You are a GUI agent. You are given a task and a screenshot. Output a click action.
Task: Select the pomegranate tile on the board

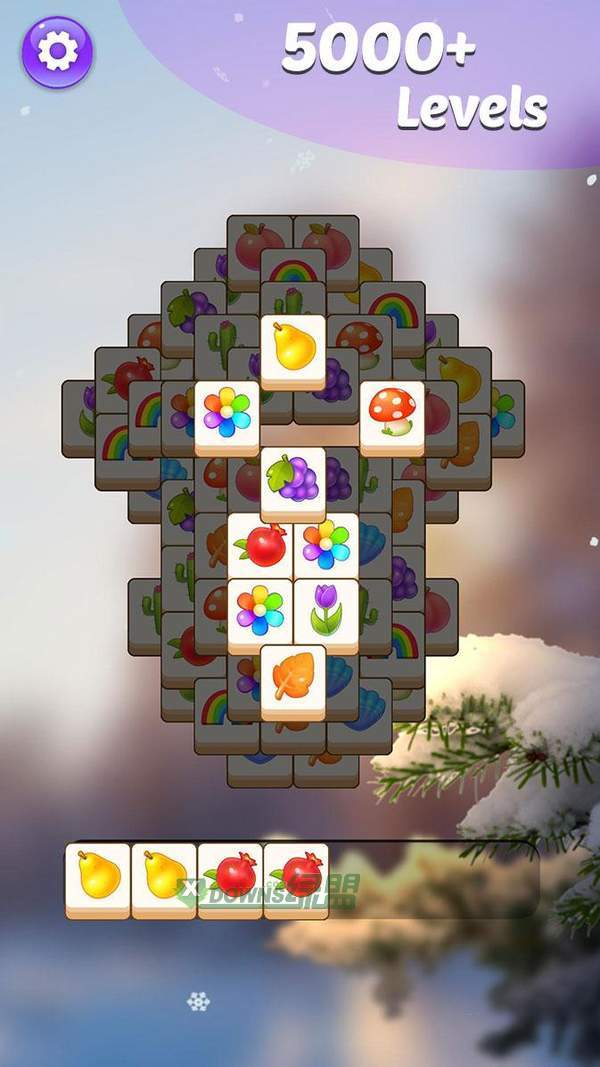point(260,545)
